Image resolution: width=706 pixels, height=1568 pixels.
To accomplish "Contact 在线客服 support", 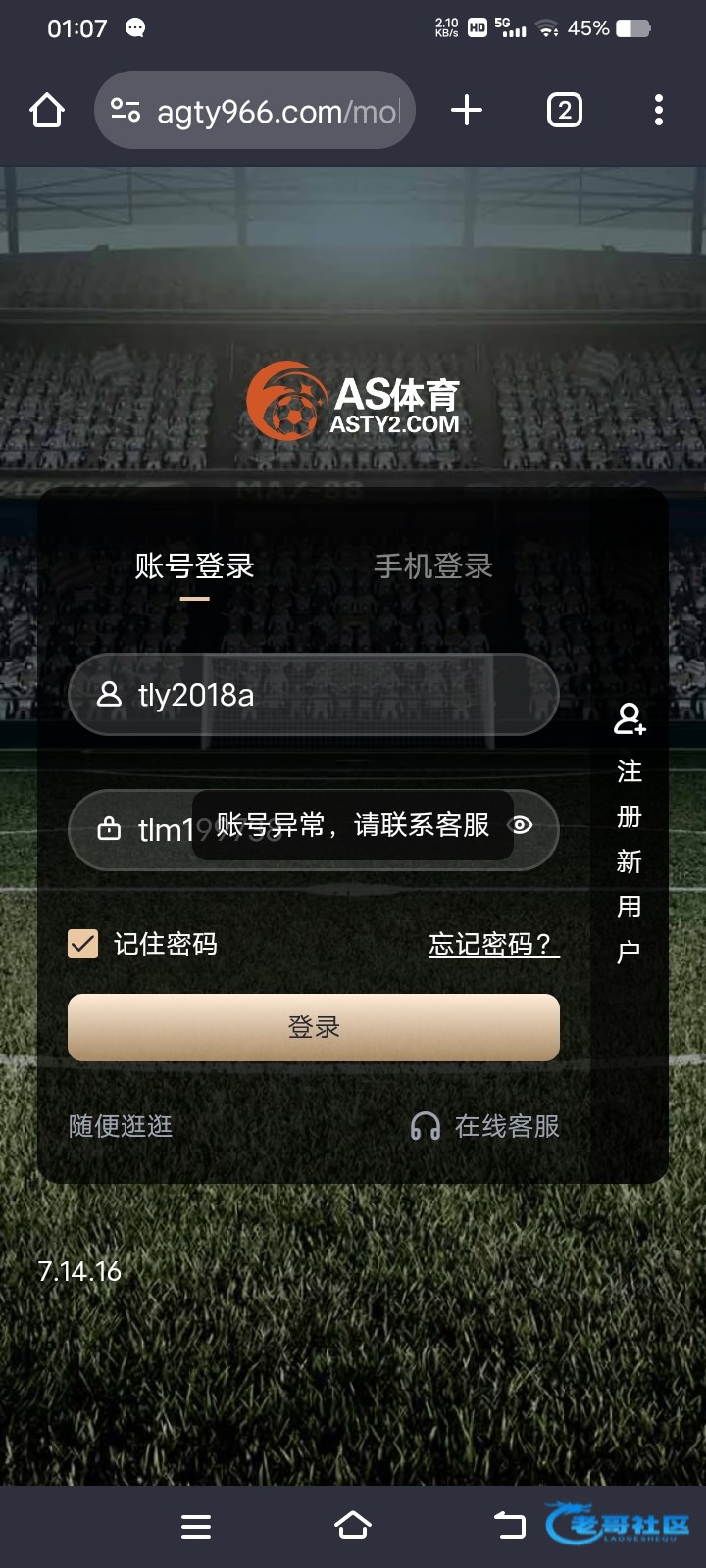I will click(485, 1126).
